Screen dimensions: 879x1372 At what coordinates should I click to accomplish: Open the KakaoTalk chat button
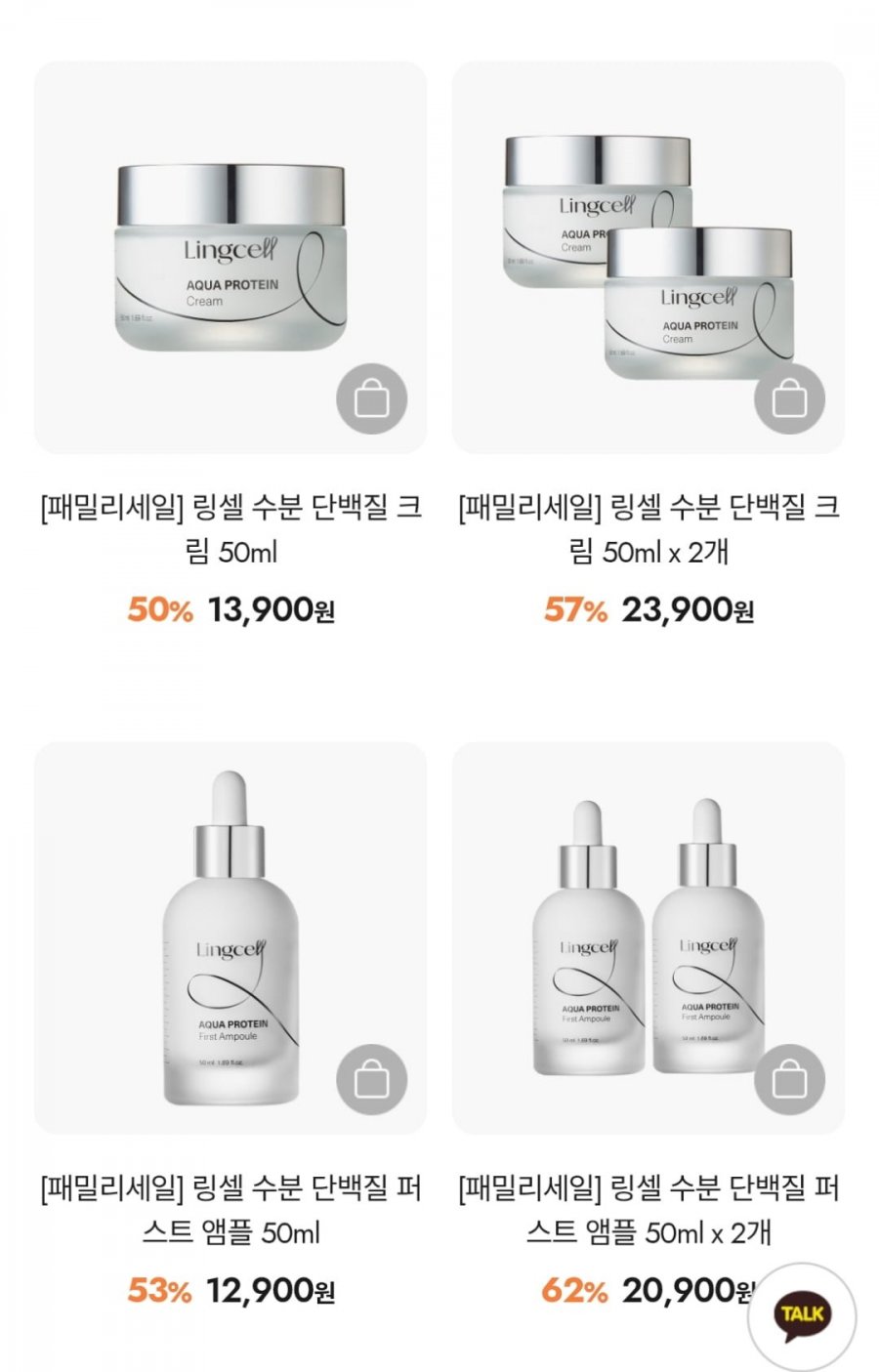(x=801, y=1314)
